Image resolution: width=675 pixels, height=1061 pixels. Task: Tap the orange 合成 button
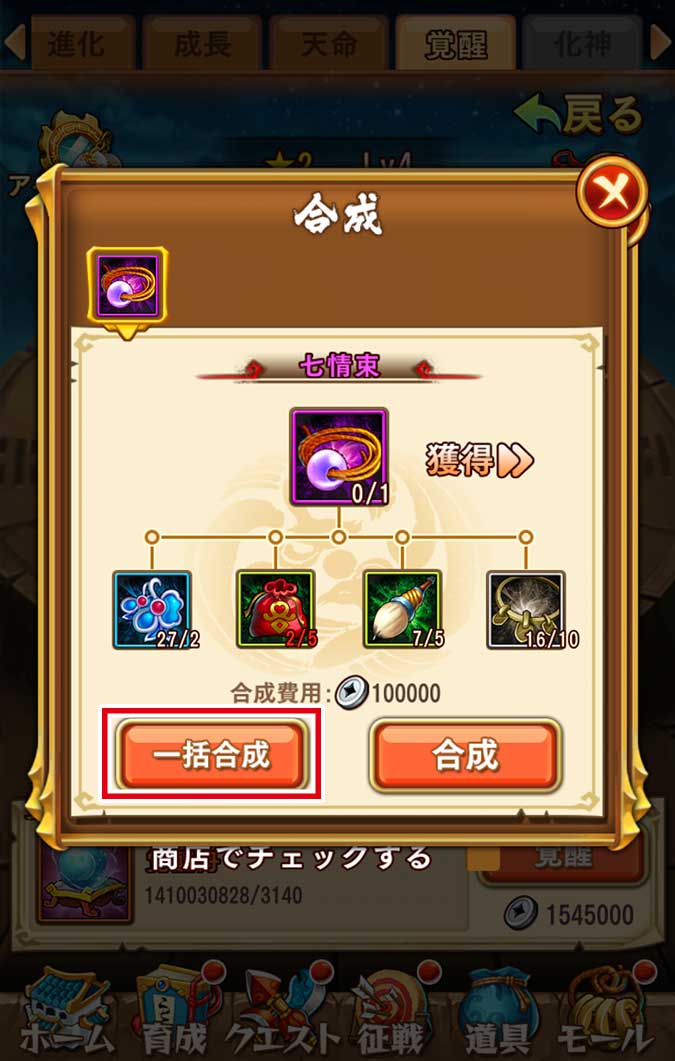pos(466,755)
